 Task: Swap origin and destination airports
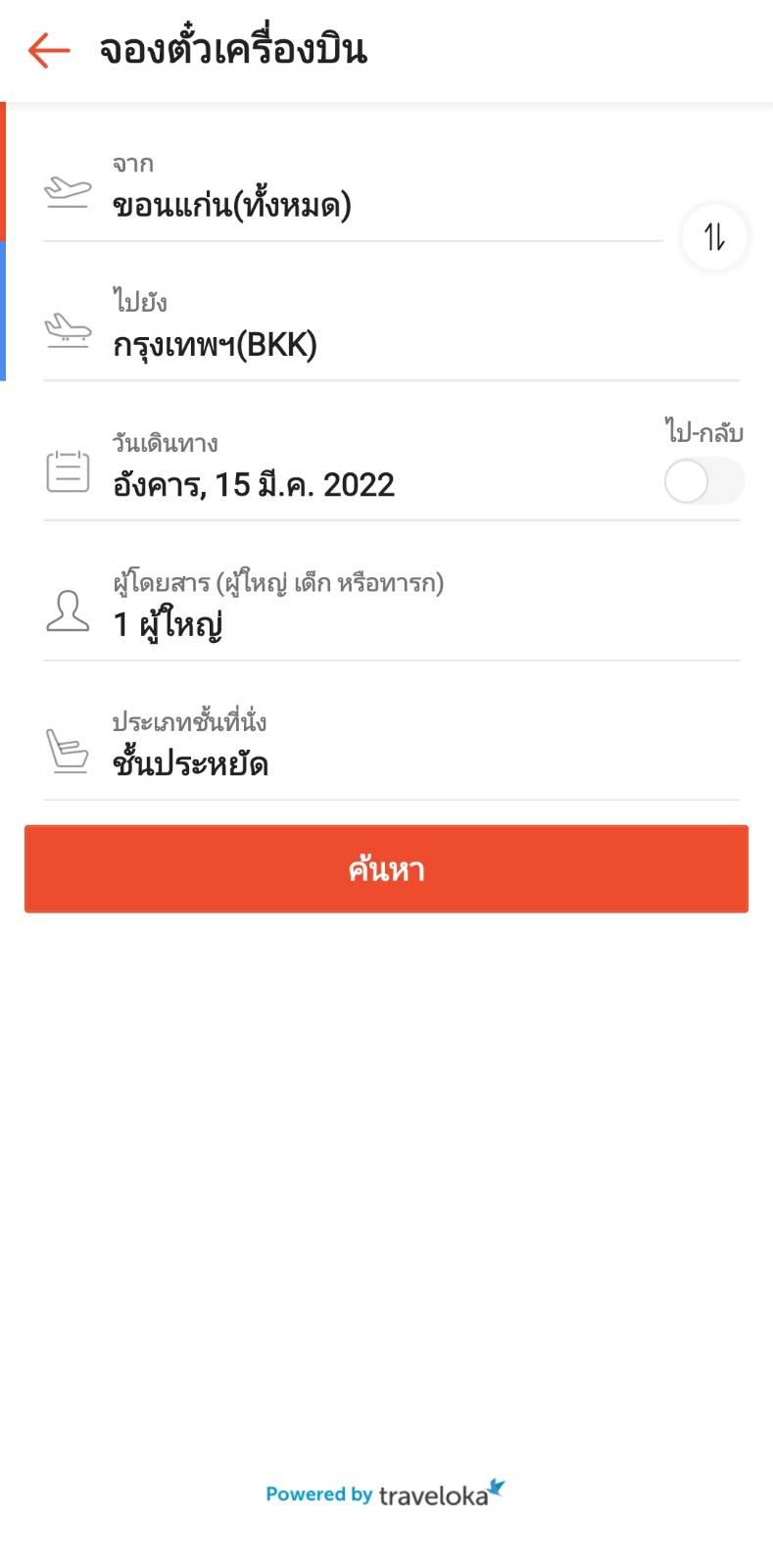click(714, 237)
